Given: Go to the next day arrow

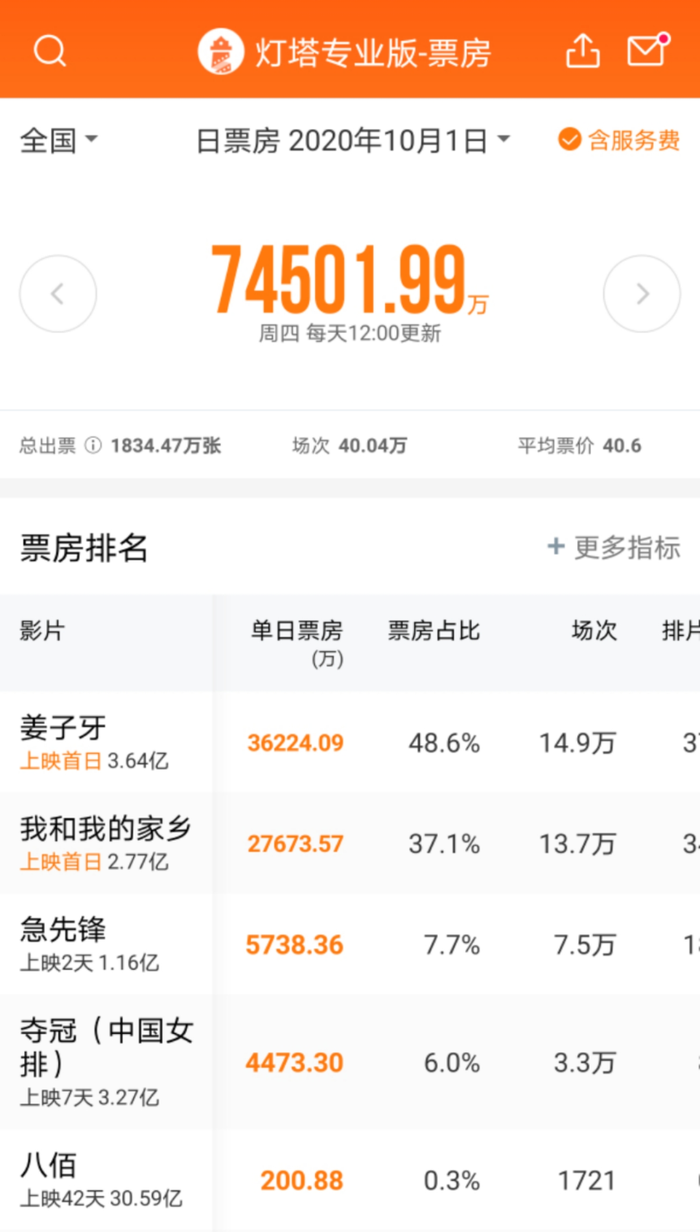Looking at the screenshot, I should (642, 294).
